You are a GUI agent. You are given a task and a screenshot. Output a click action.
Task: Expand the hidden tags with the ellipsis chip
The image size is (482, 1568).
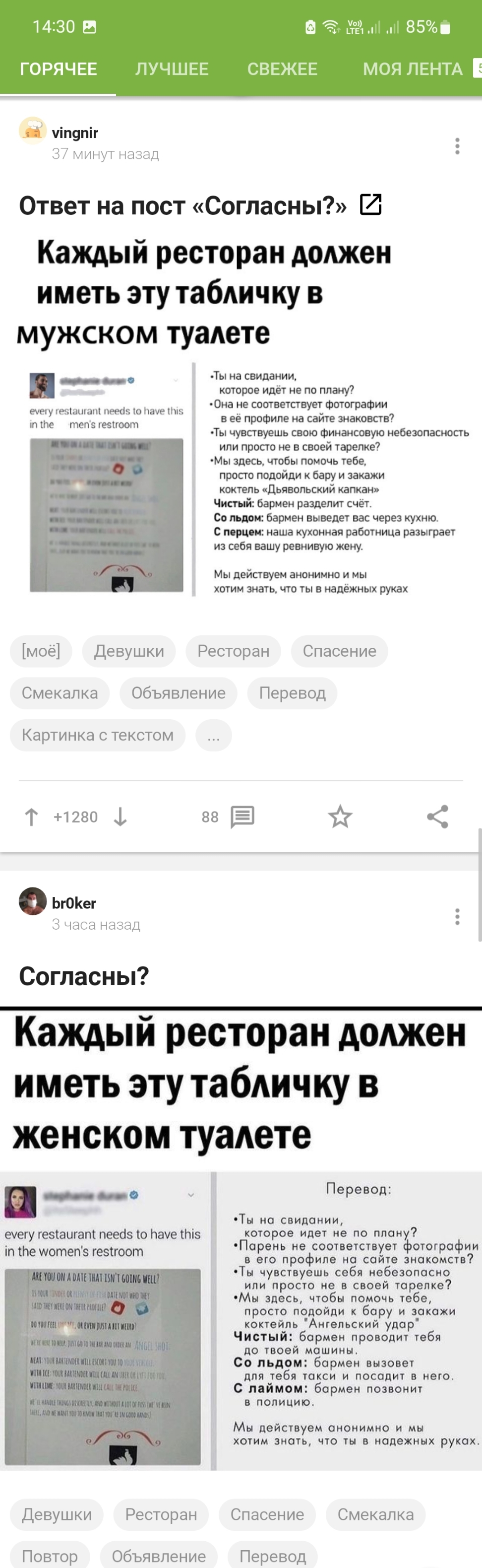pos(213,735)
